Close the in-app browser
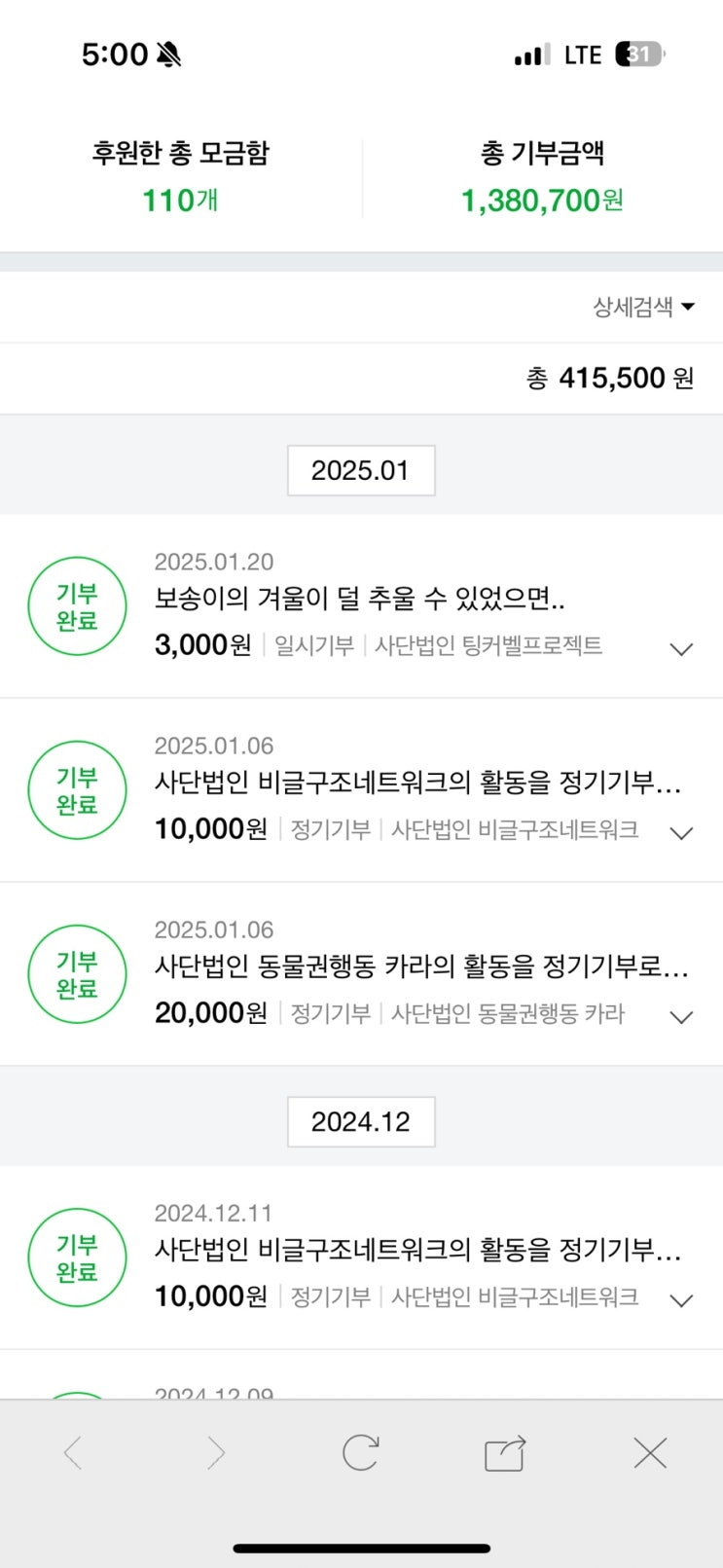This screenshot has height=1568, width=723. coord(649,1453)
